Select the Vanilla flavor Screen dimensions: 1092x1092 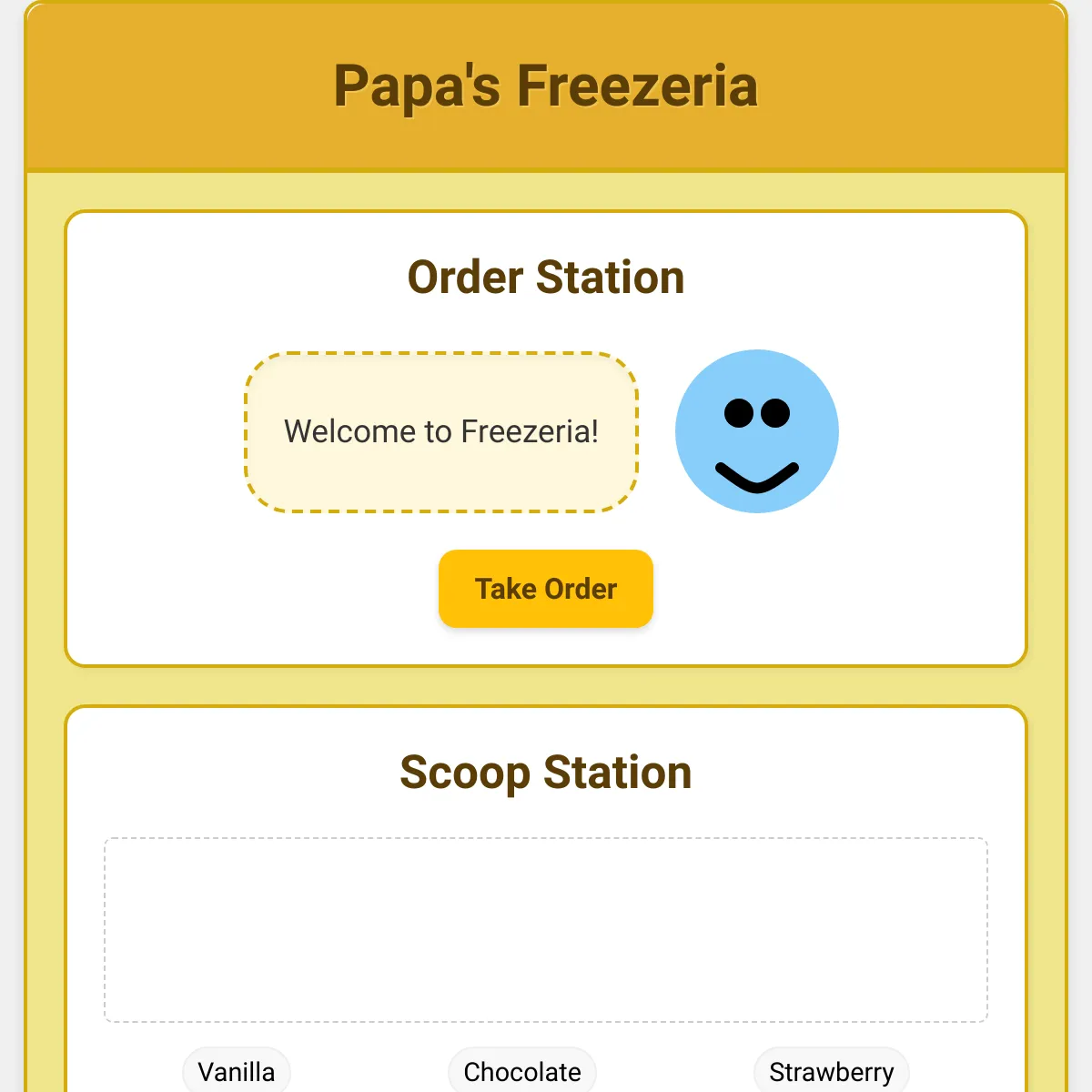point(237,1071)
